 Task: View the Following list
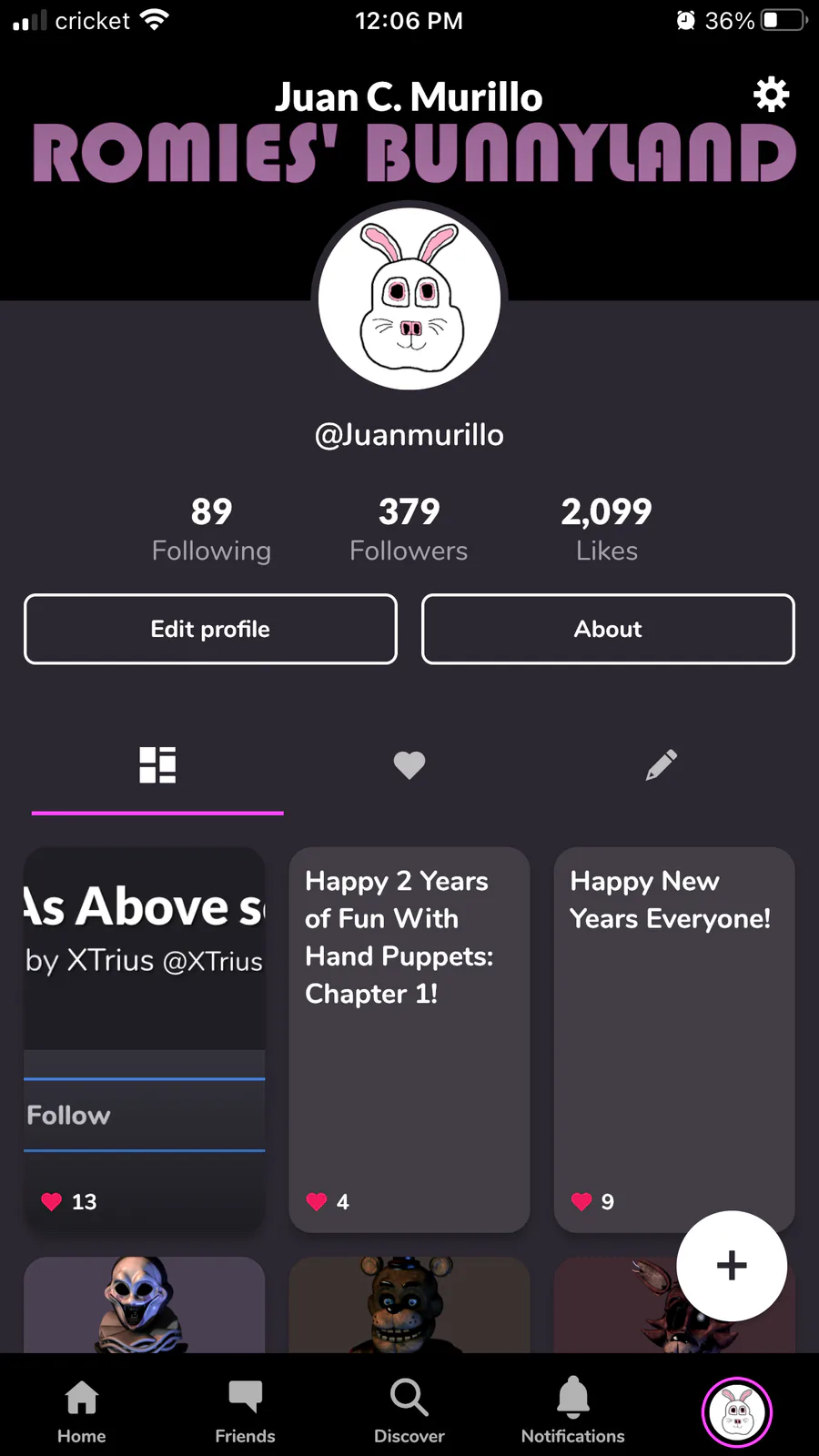(x=211, y=530)
